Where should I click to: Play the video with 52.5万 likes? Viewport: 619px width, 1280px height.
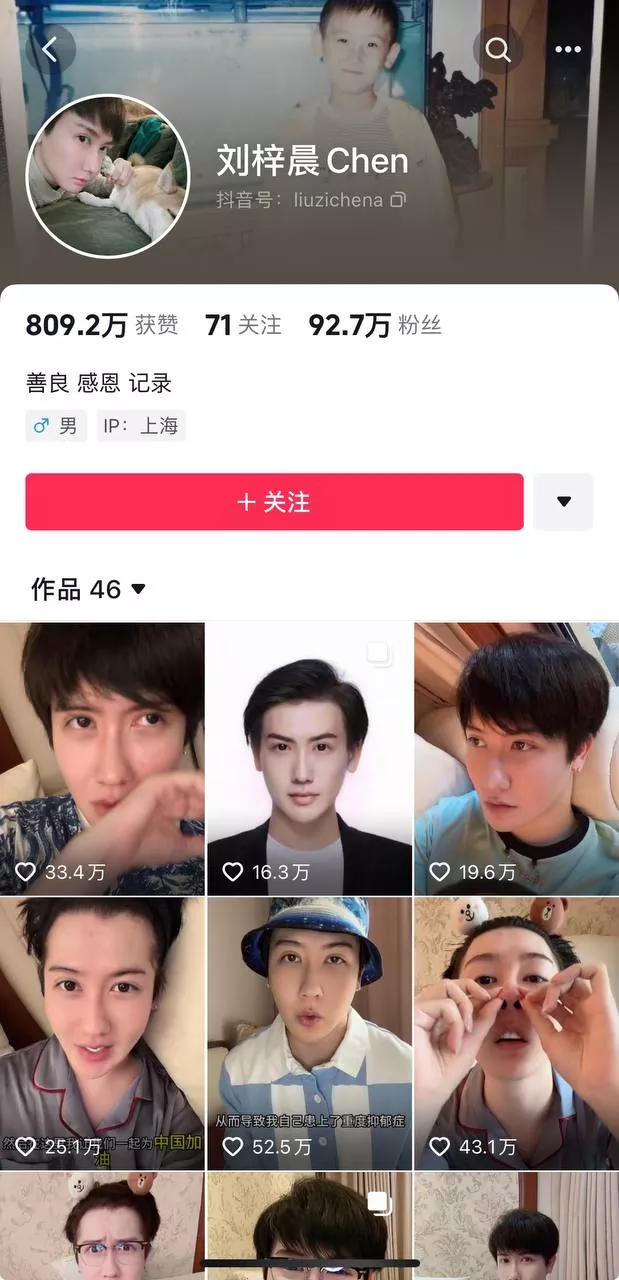click(309, 1034)
